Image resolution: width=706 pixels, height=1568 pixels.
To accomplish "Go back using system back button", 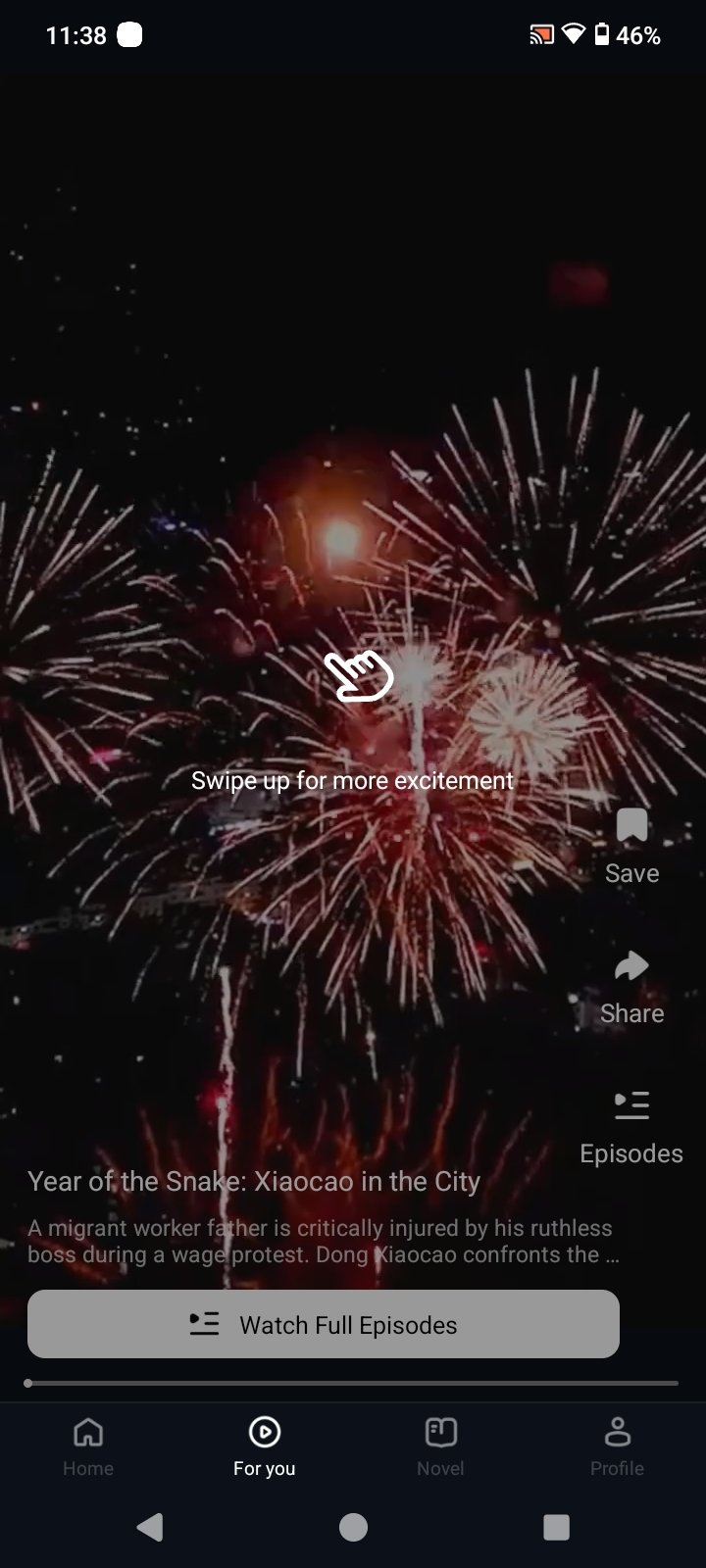I will [149, 1527].
